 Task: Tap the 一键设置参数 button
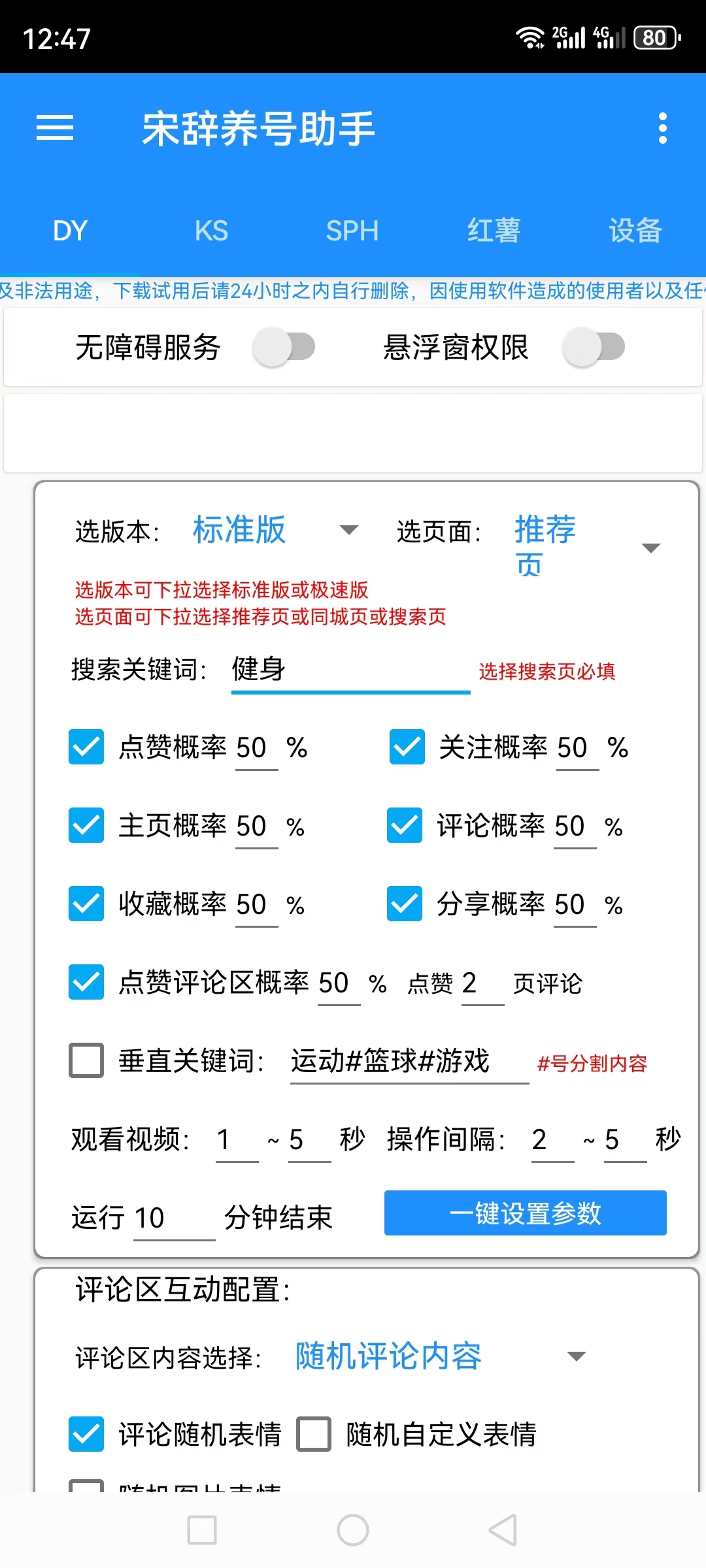click(x=526, y=1213)
